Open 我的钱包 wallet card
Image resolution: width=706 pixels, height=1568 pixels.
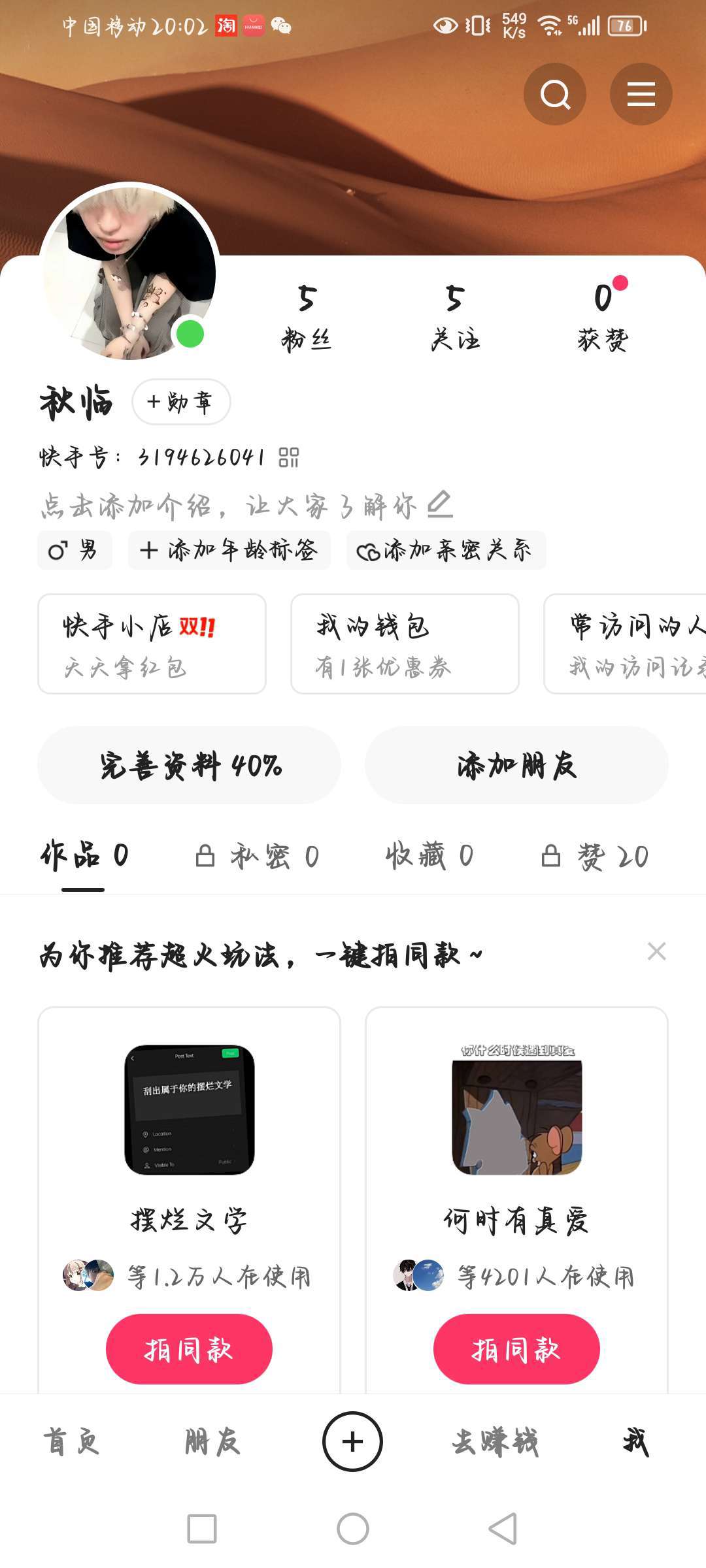pos(405,644)
